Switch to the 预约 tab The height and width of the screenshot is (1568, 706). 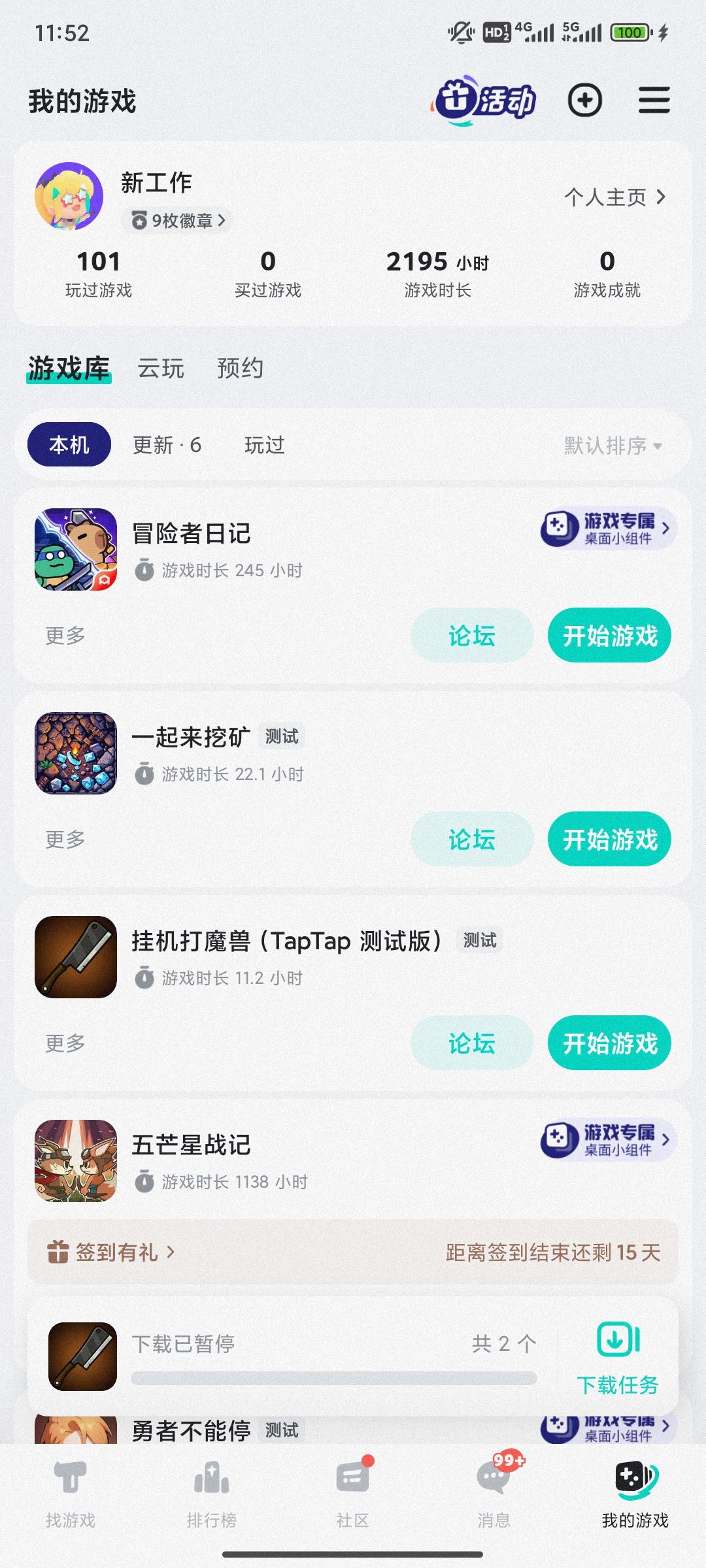point(241,368)
